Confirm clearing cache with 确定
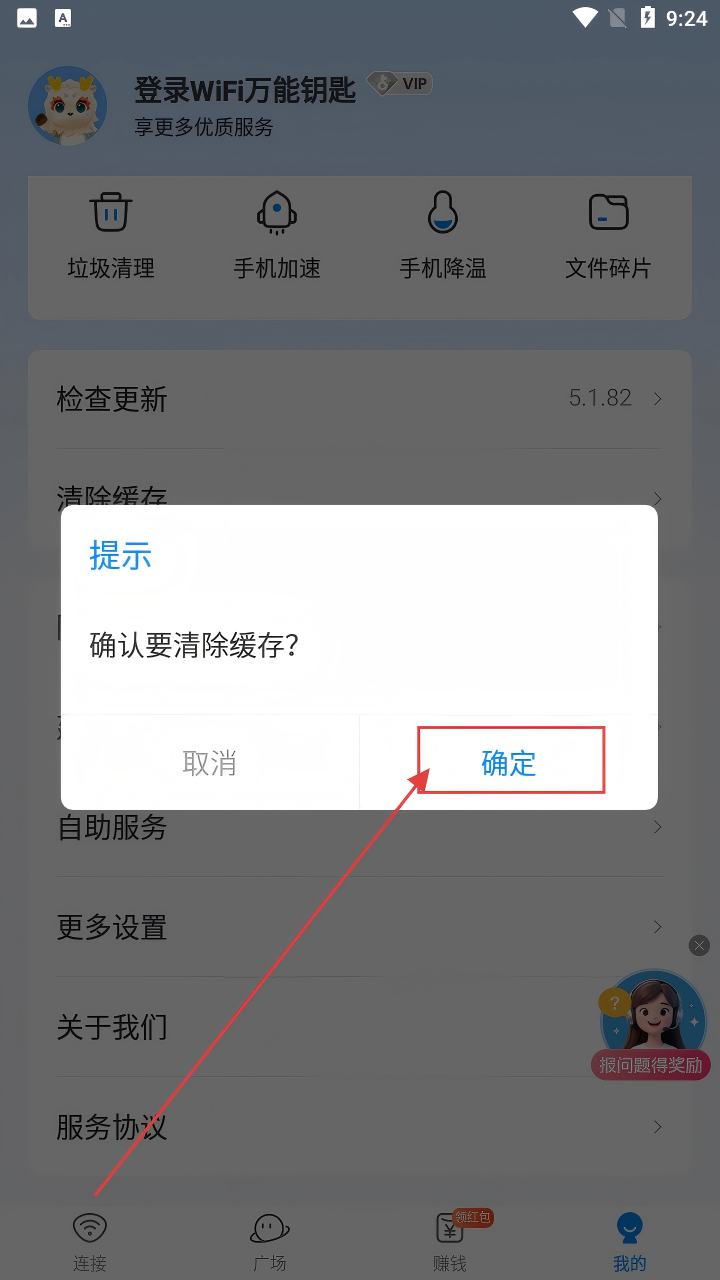The height and width of the screenshot is (1280, 720). pyautogui.click(x=509, y=763)
